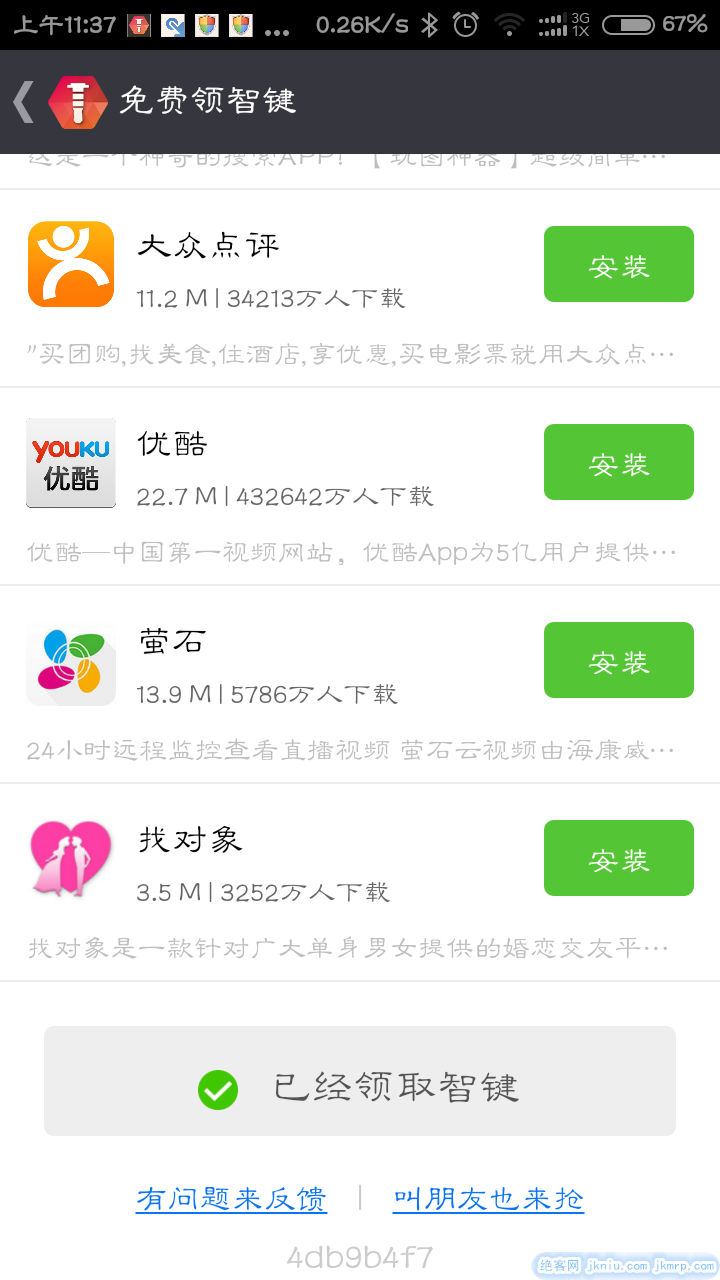This screenshot has width=720, height=1280.
Task: Open the 大众点评 app listing
Action: [x=270, y=268]
